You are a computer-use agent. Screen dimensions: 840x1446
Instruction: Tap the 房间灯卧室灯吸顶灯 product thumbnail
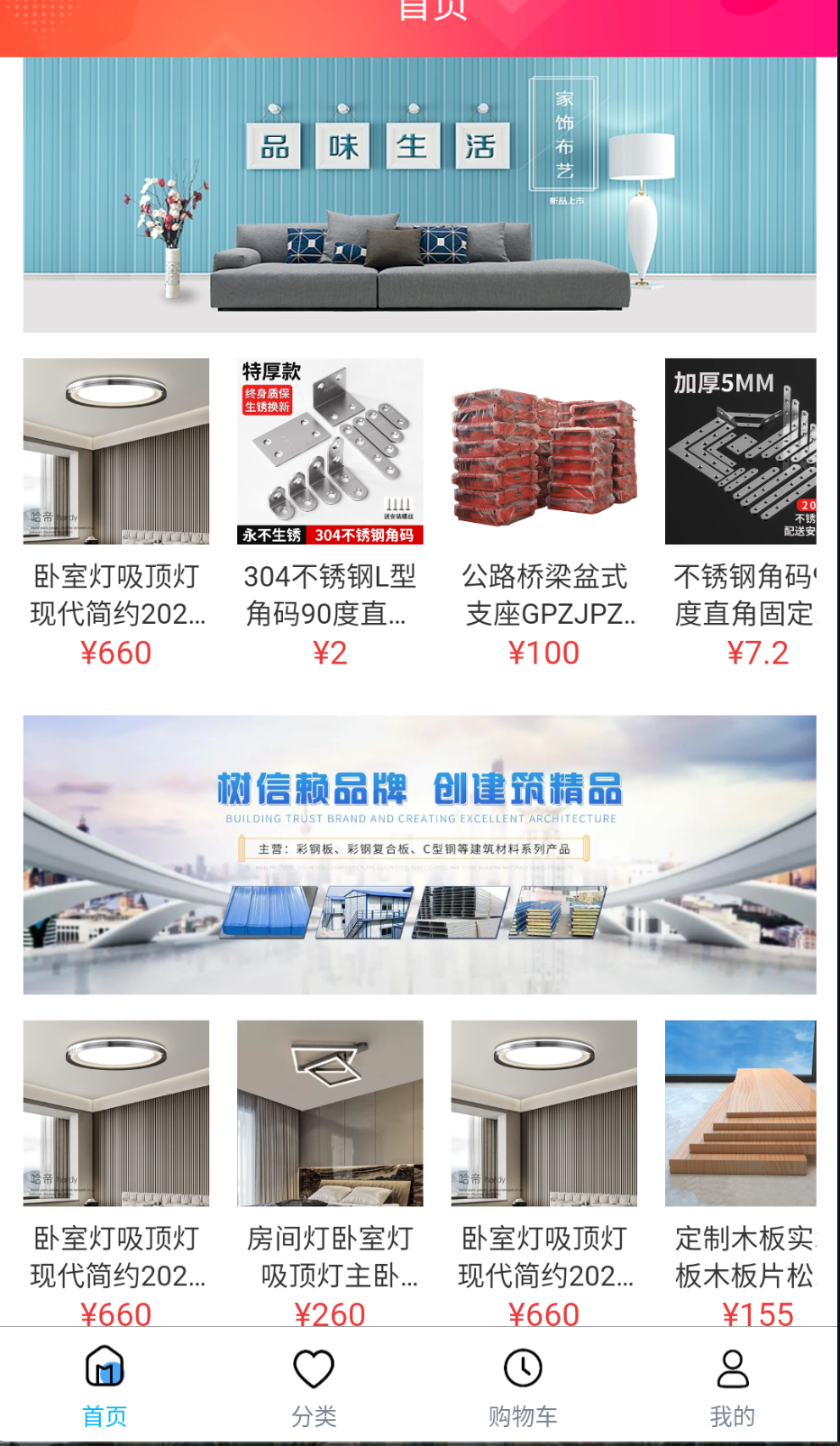(x=330, y=1113)
